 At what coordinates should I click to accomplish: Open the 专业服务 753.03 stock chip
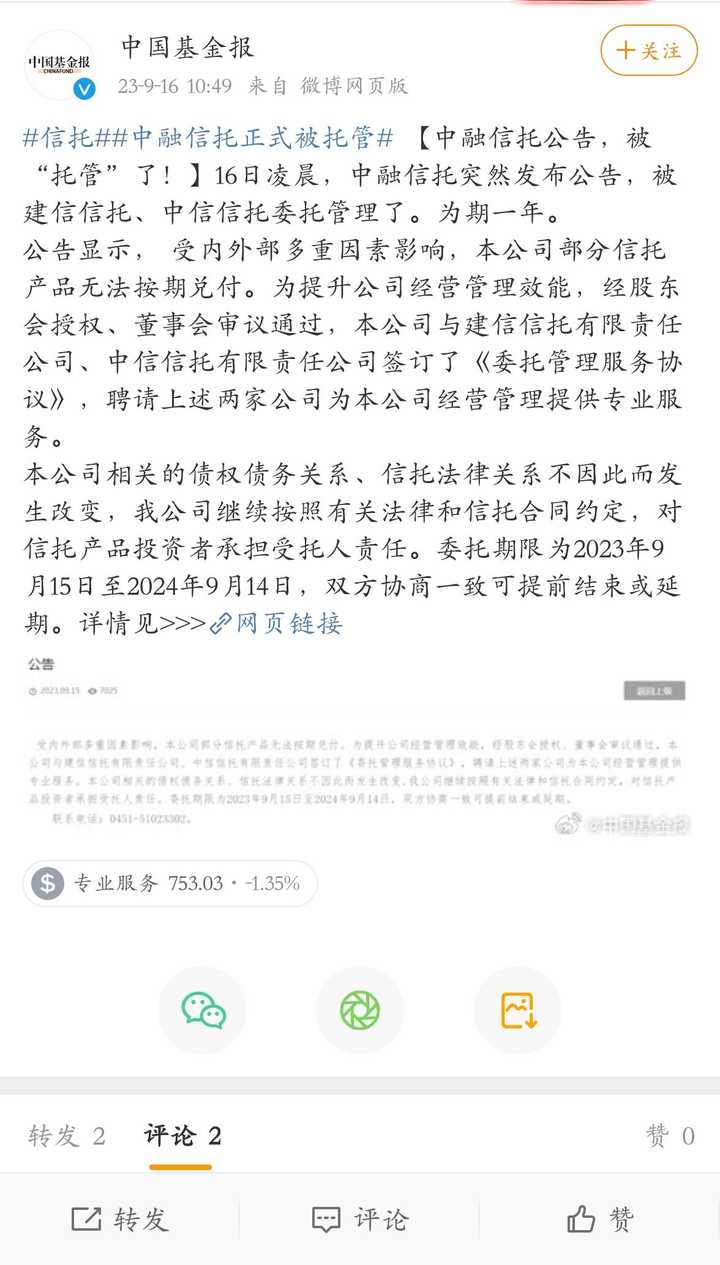(168, 883)
